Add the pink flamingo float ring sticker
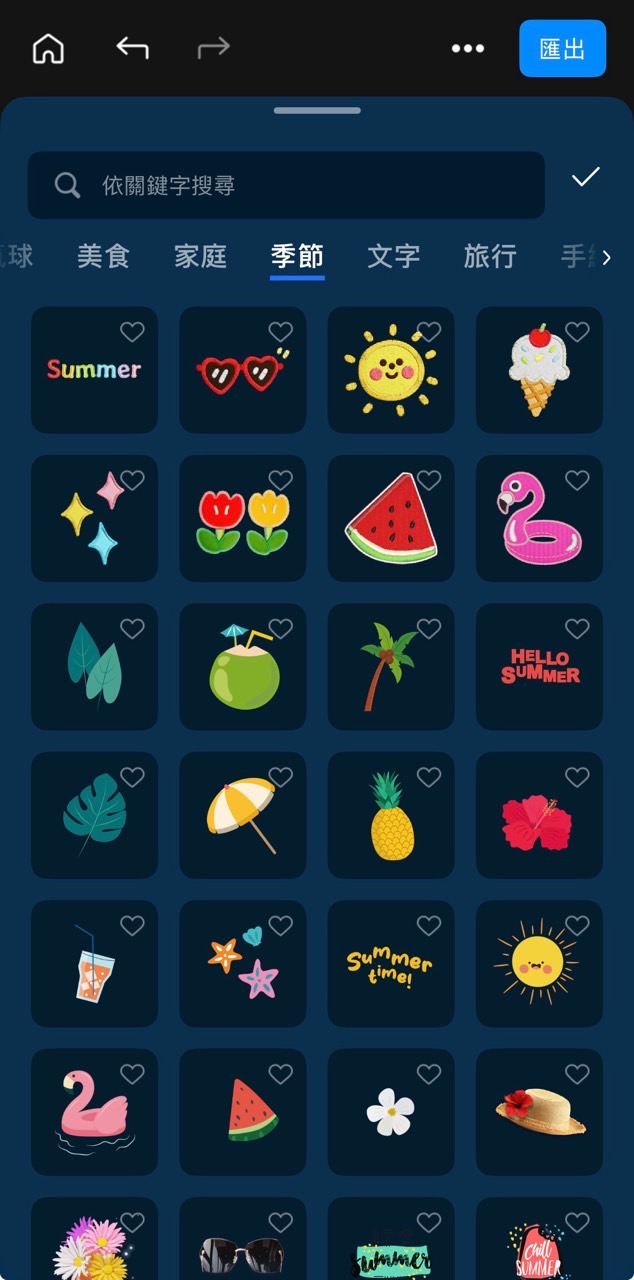The width and height of the screenshot is (634, 1280). click(x=539, y=518)
